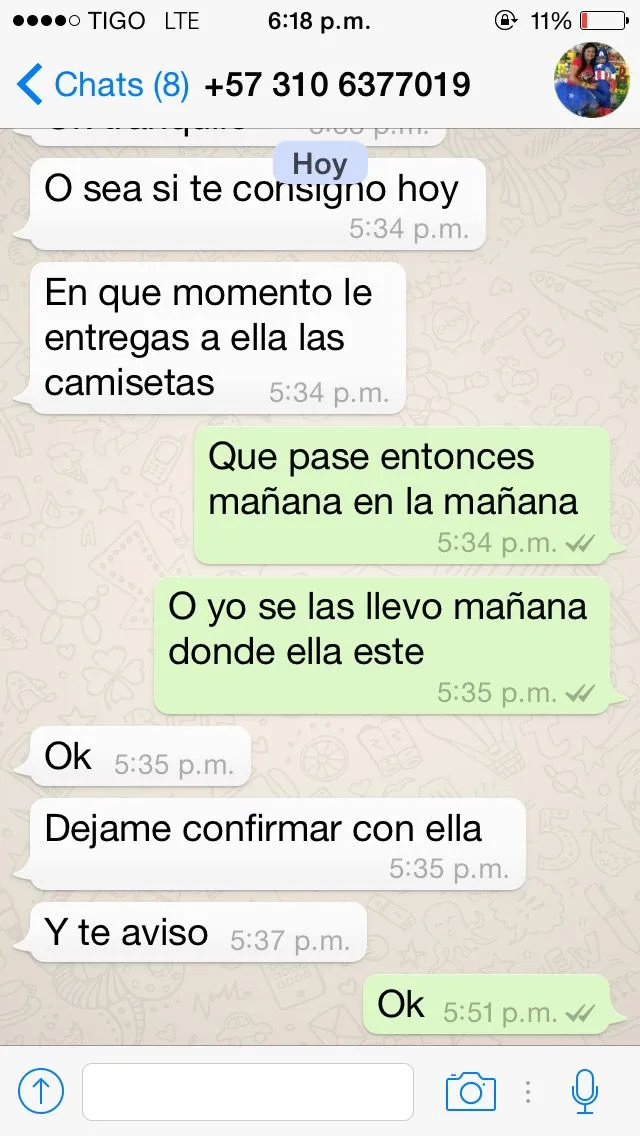The image size is (640, 1136).
Task: Open the contact's profile picture
Action: coord(593,80)
